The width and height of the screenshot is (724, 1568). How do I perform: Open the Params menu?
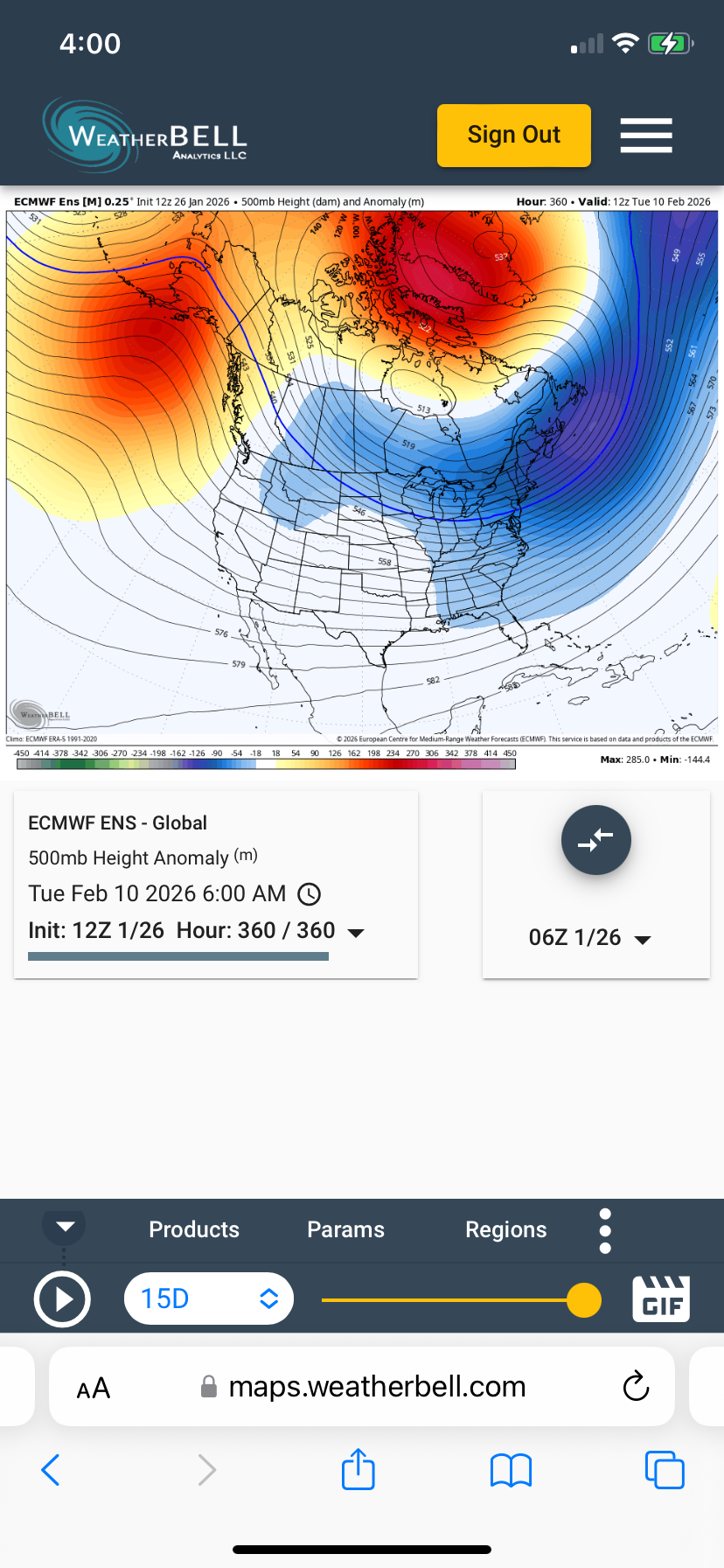click(345, 1229)
